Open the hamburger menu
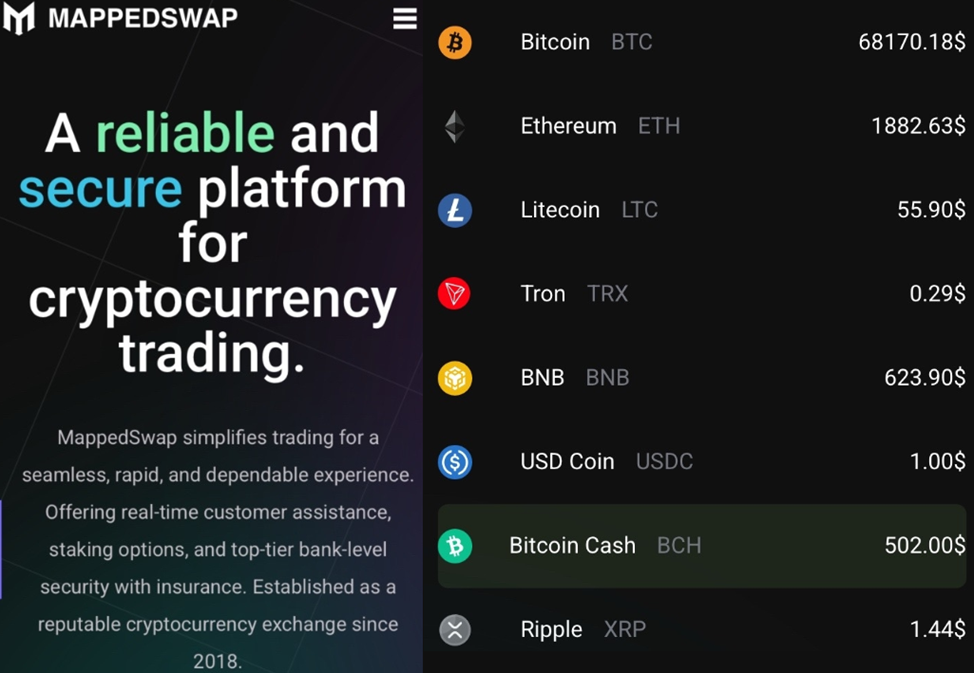Image resolution: width=974 pixels, height=673 pixels. pos(404,19)
